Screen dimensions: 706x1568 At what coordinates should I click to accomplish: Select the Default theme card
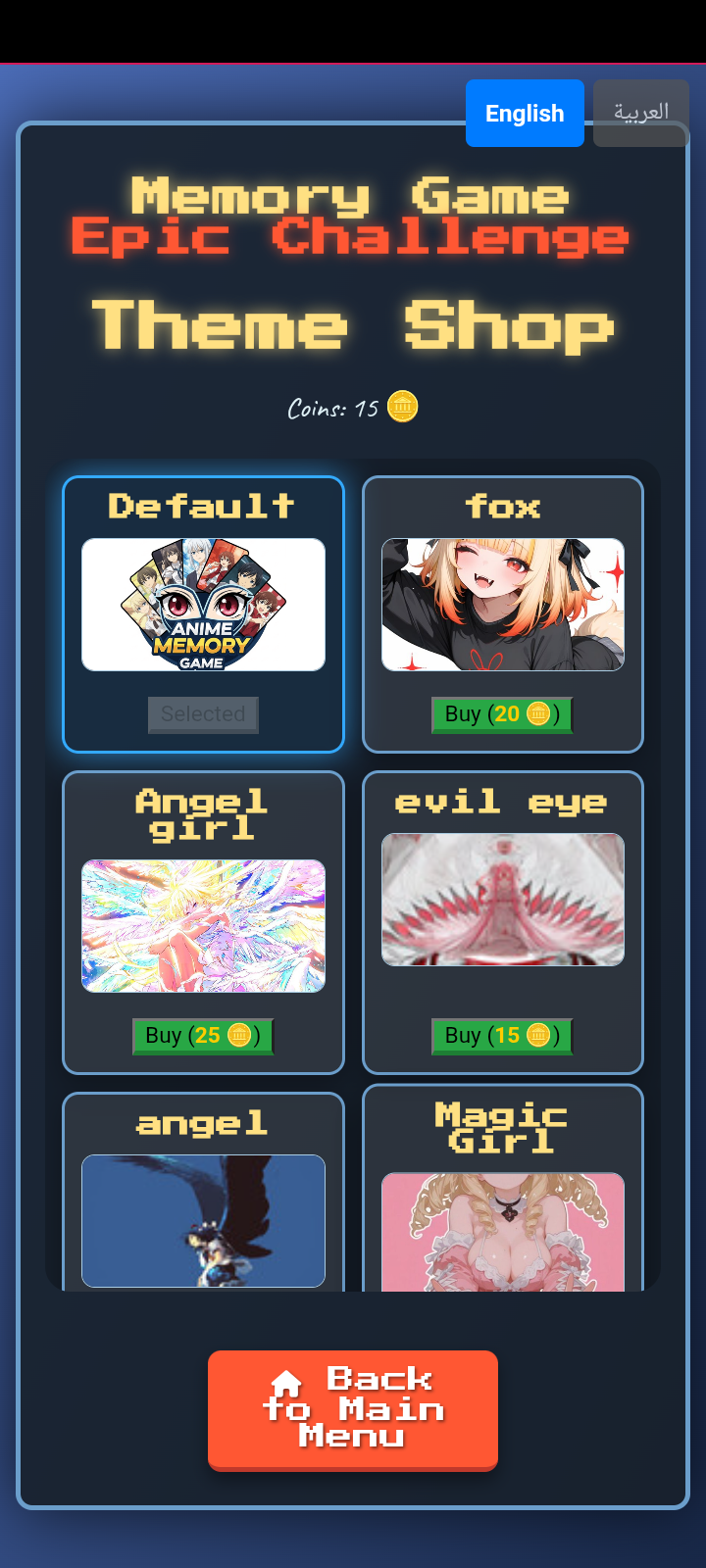(203, 614)
